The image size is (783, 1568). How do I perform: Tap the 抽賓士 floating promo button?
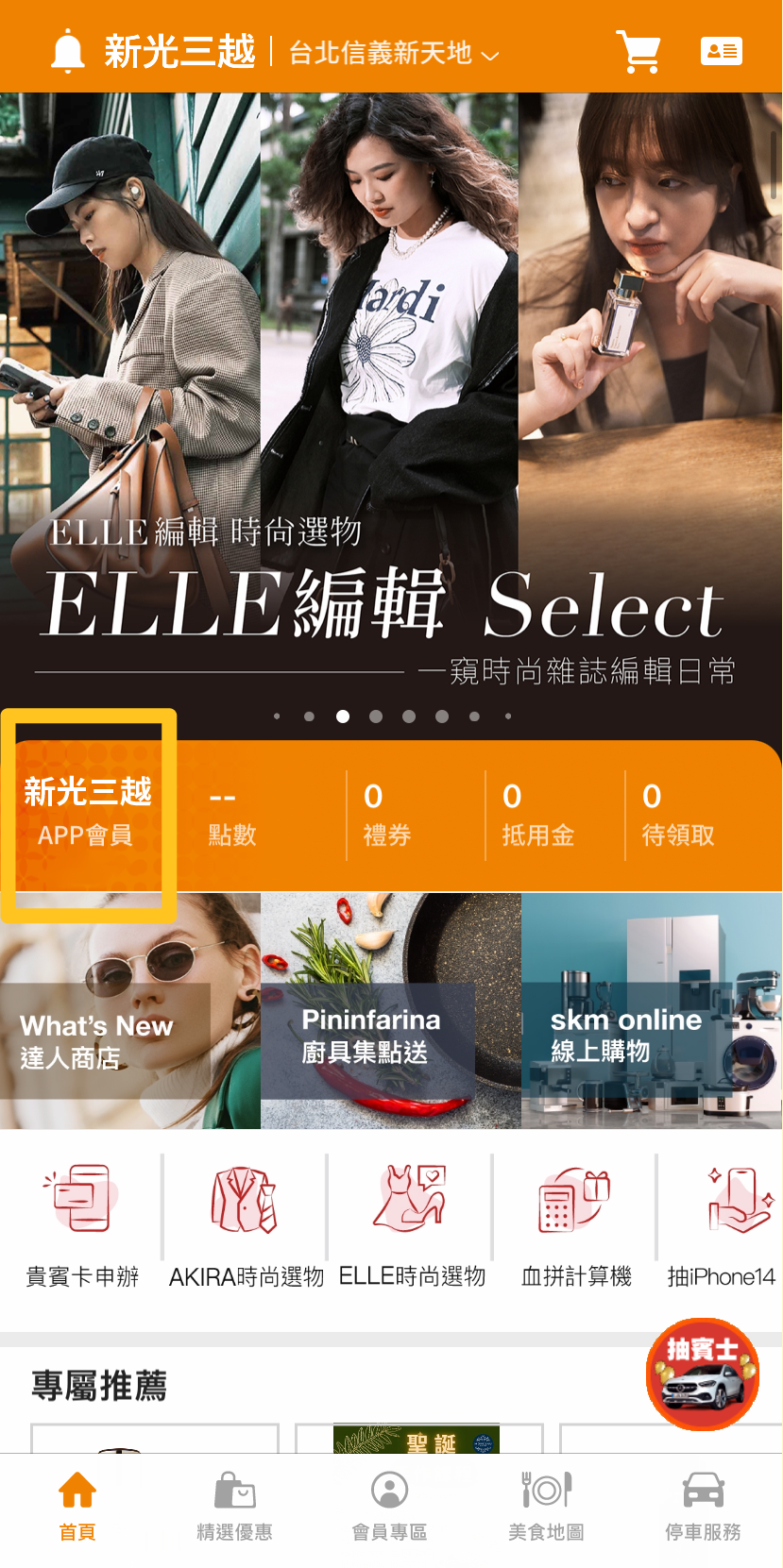click(x=703, y=1374)
